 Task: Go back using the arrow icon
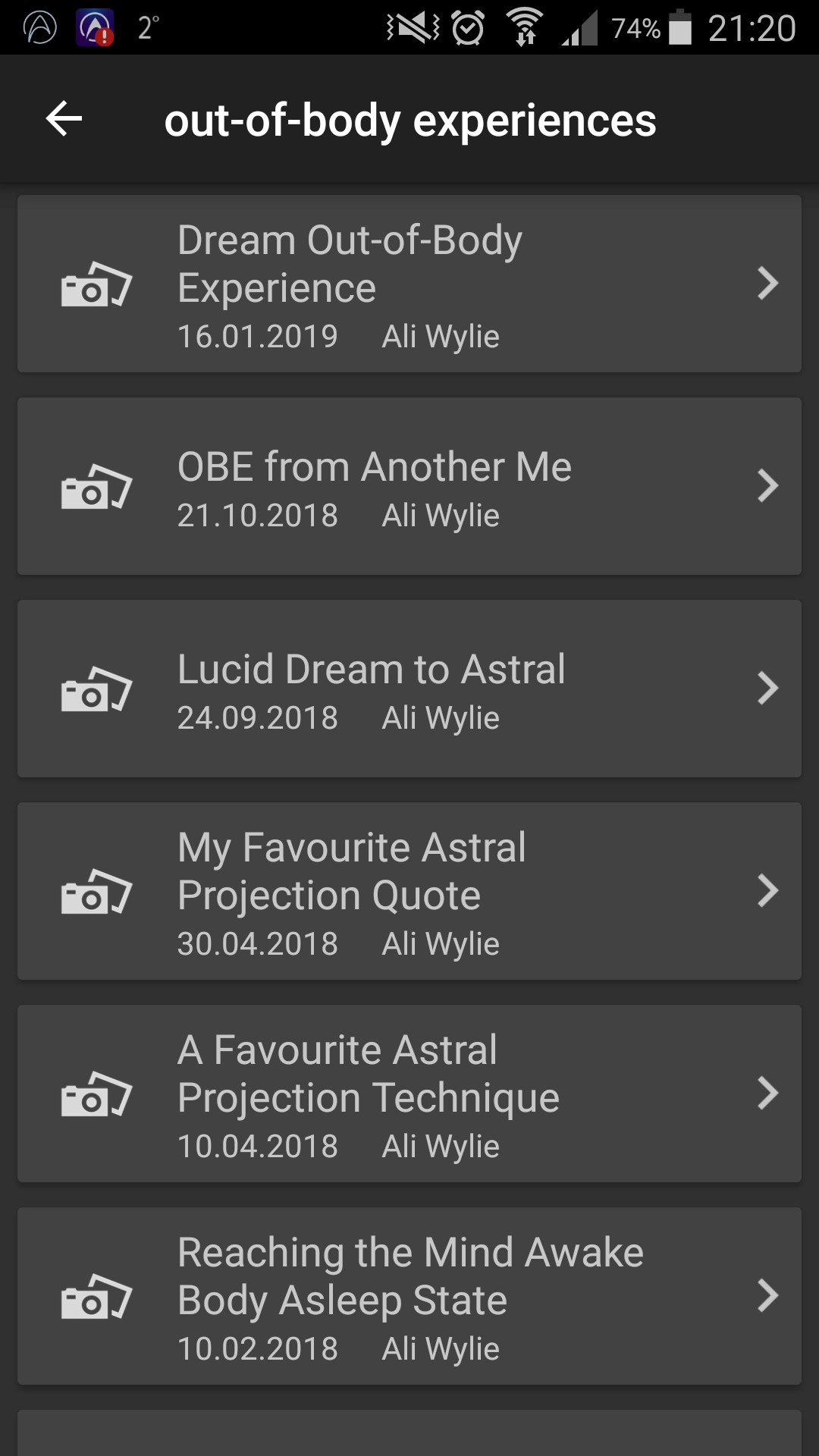64,119
